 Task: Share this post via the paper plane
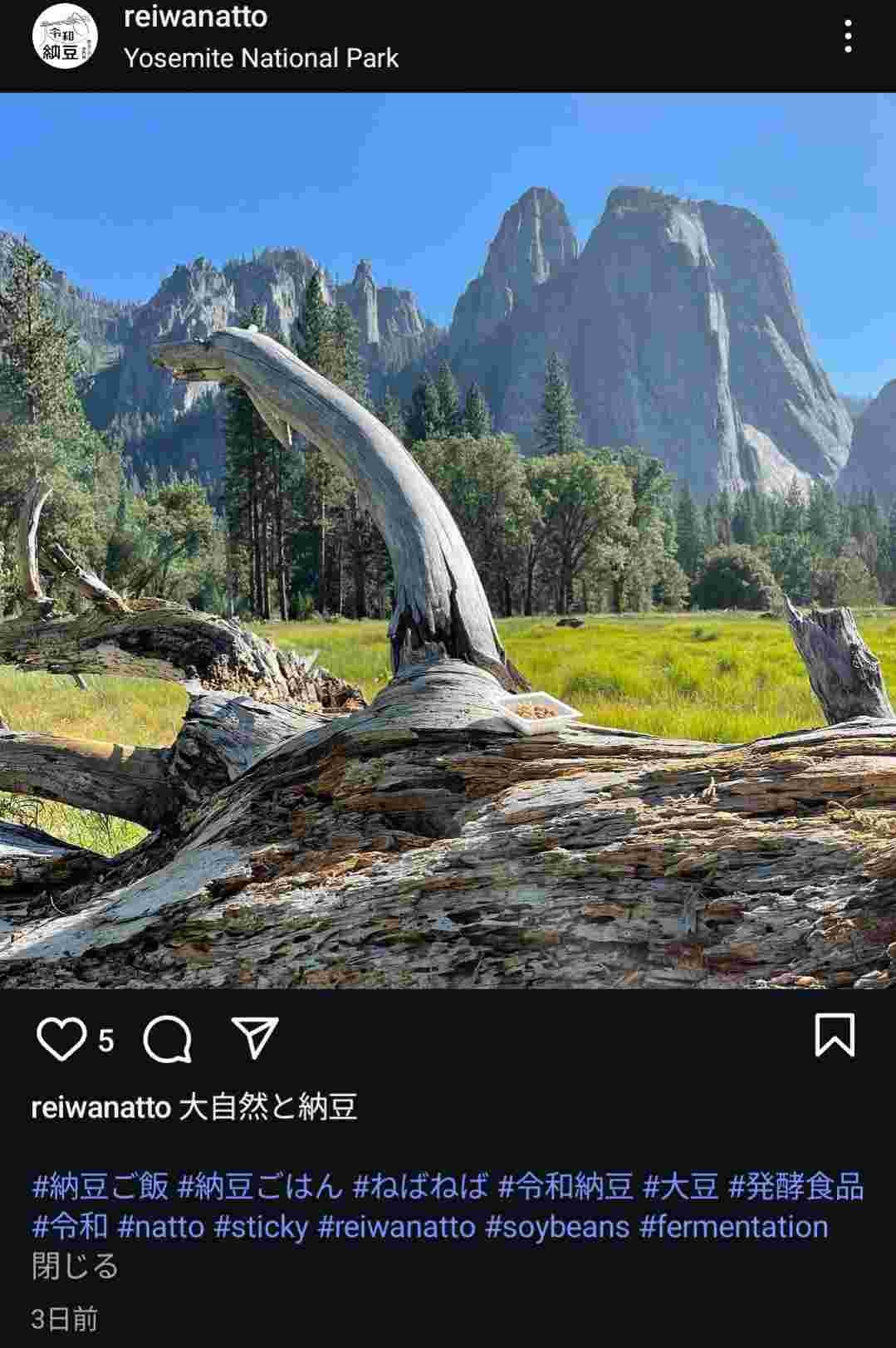[x=254, y=1038]
